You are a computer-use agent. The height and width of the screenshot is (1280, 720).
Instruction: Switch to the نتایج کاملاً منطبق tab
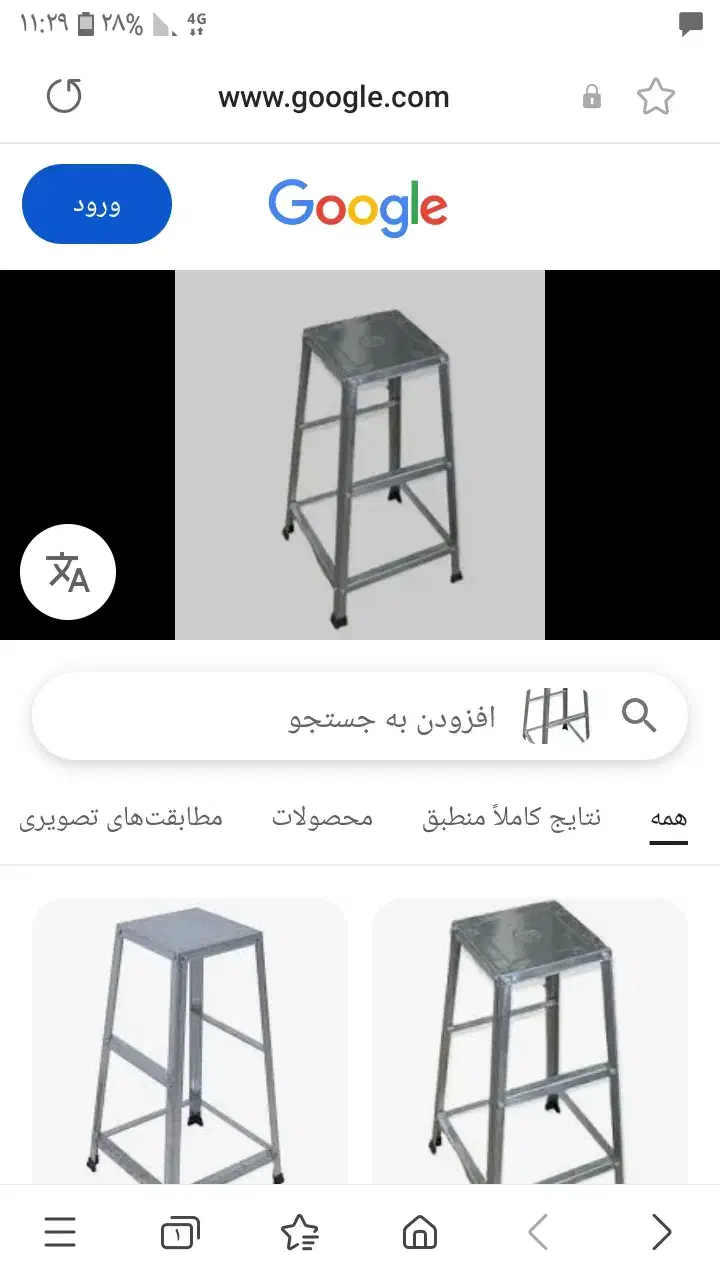[x=512, y=818]
